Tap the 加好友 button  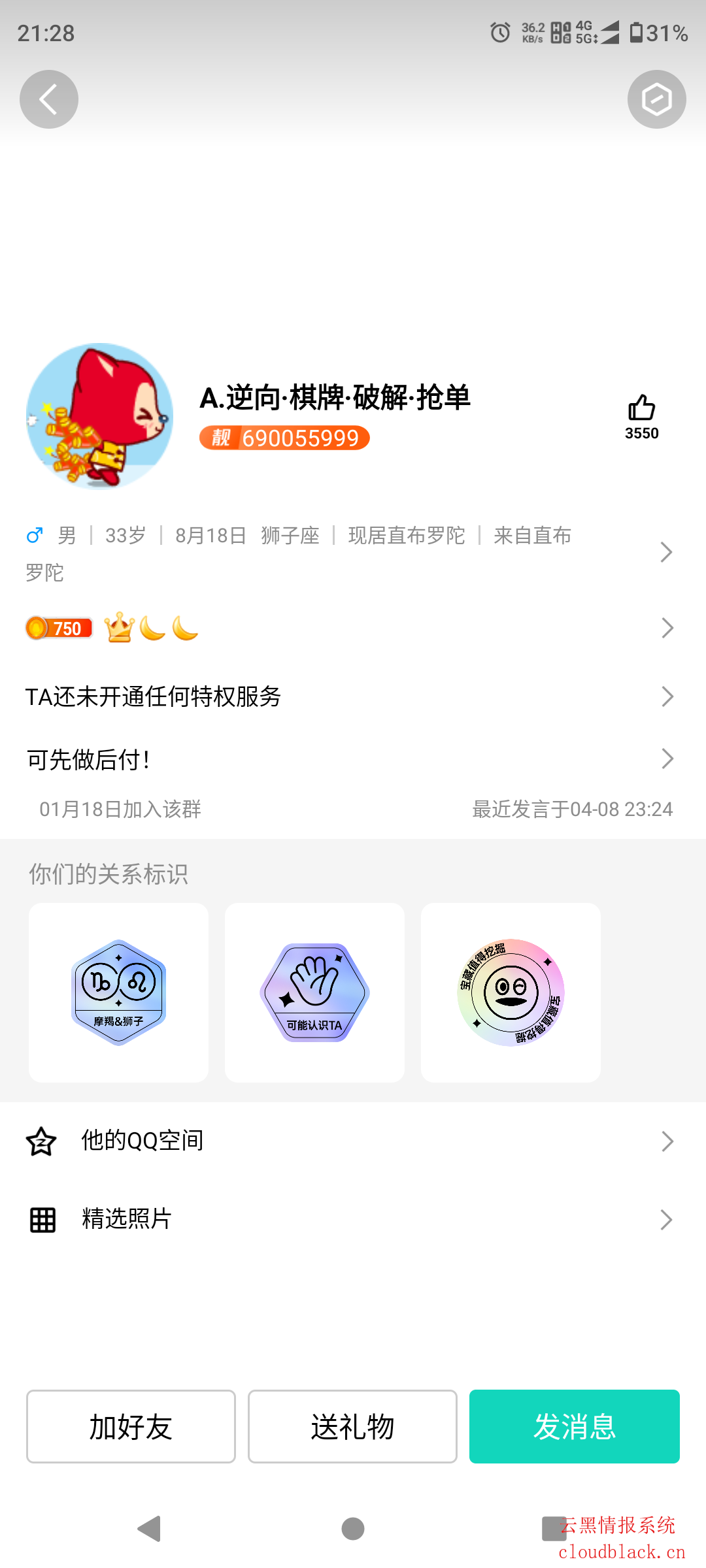coord(131,1426)
